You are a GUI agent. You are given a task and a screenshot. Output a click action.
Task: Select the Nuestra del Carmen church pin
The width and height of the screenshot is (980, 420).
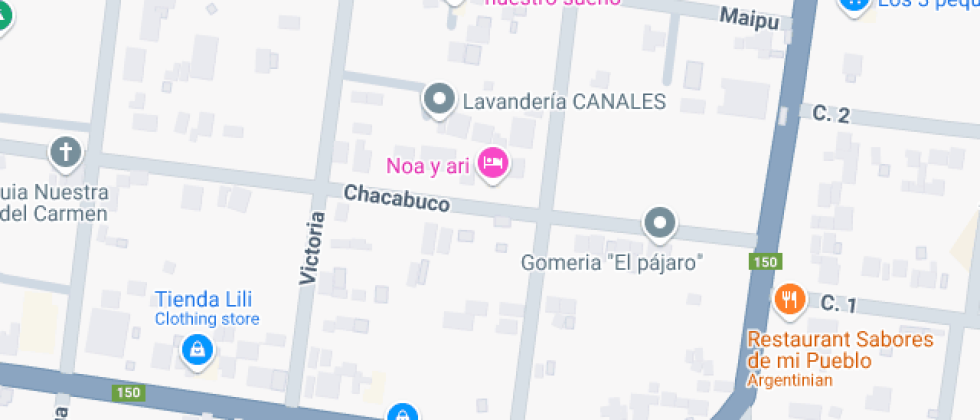tap(66, 154)
